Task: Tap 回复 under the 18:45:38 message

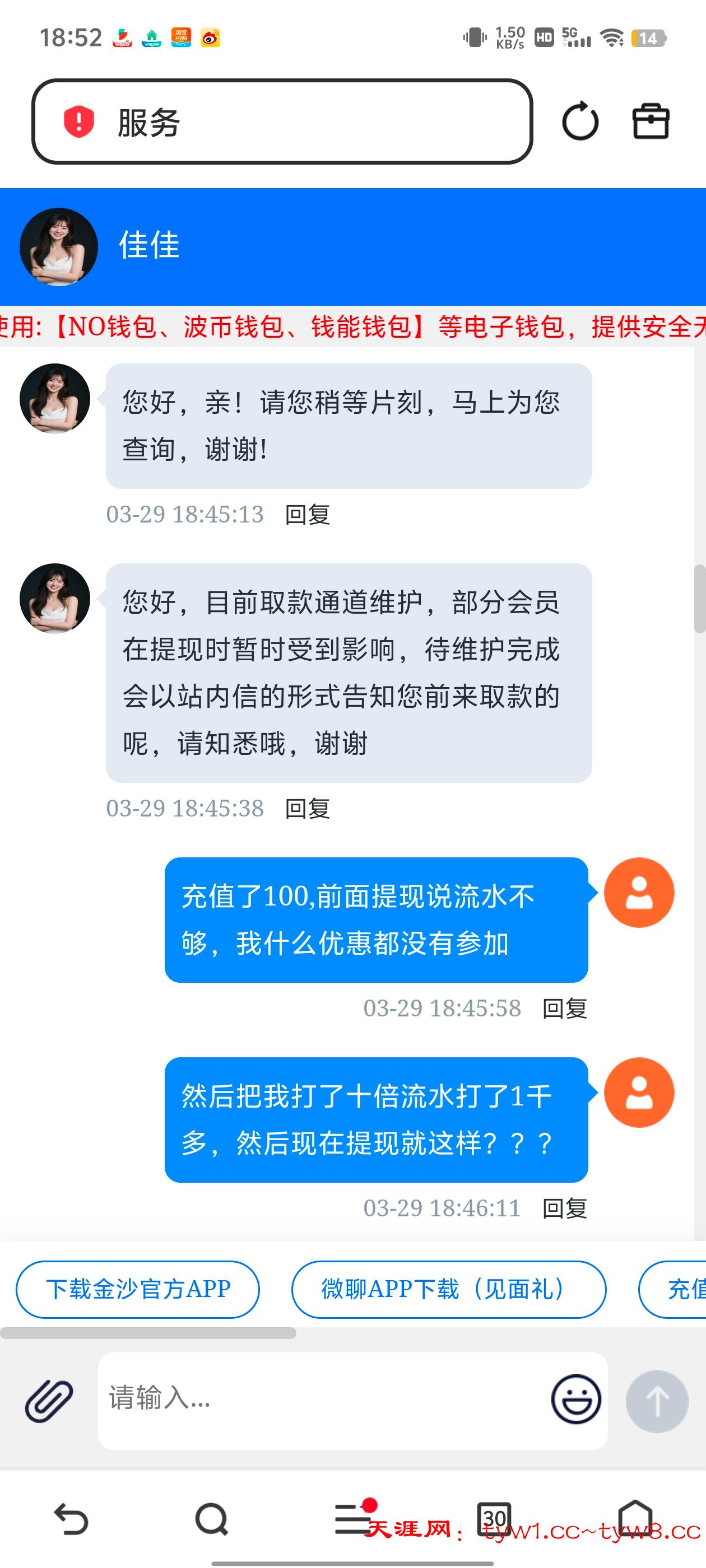Action: coord(308,808)
